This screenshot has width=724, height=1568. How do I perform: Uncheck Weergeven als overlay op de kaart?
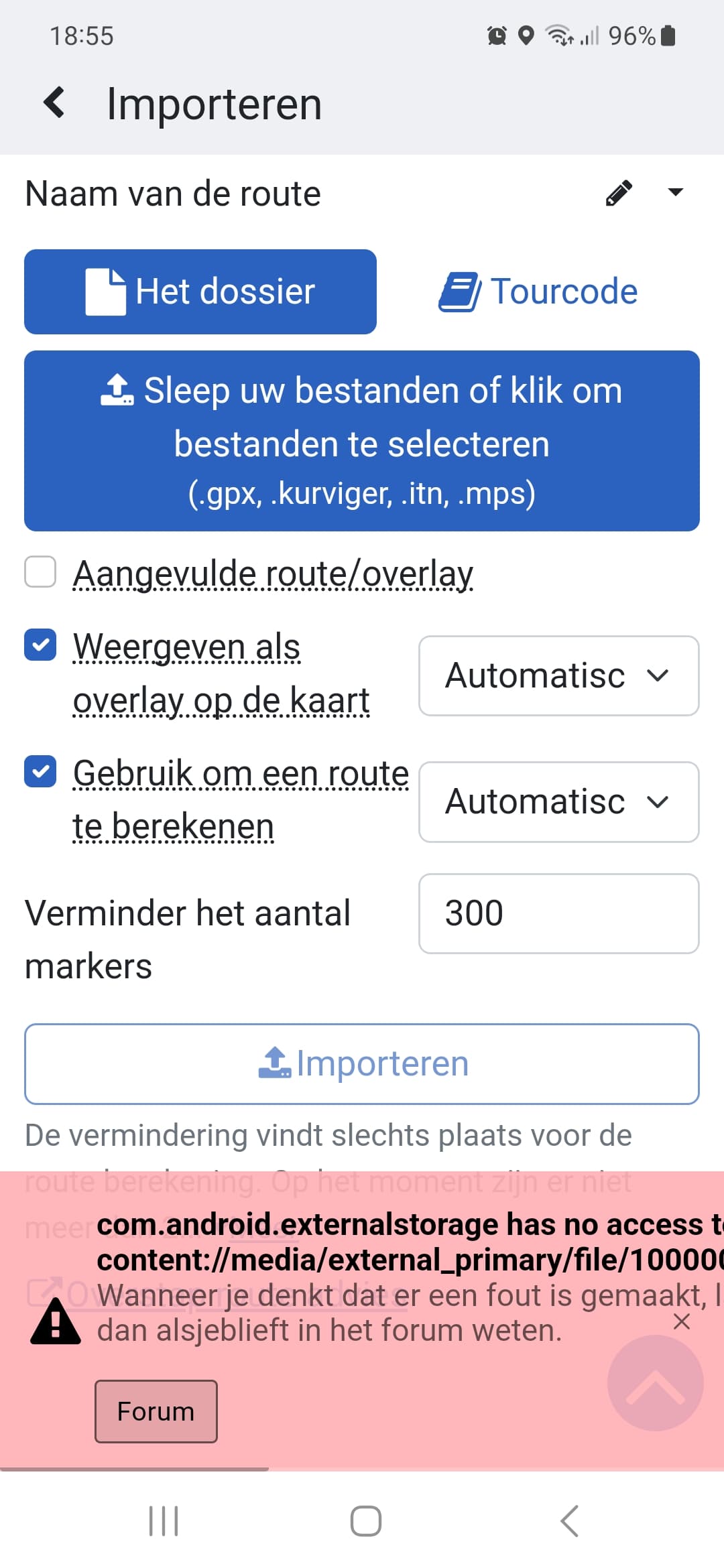click(40, 645)
